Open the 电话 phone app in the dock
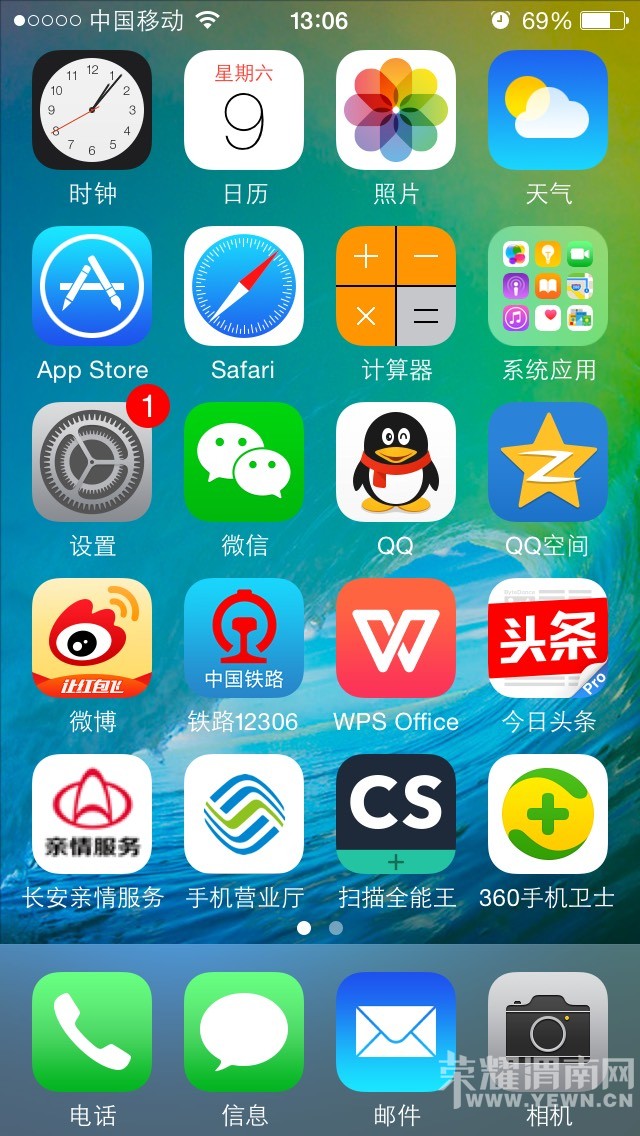 tap(92, 1032)
